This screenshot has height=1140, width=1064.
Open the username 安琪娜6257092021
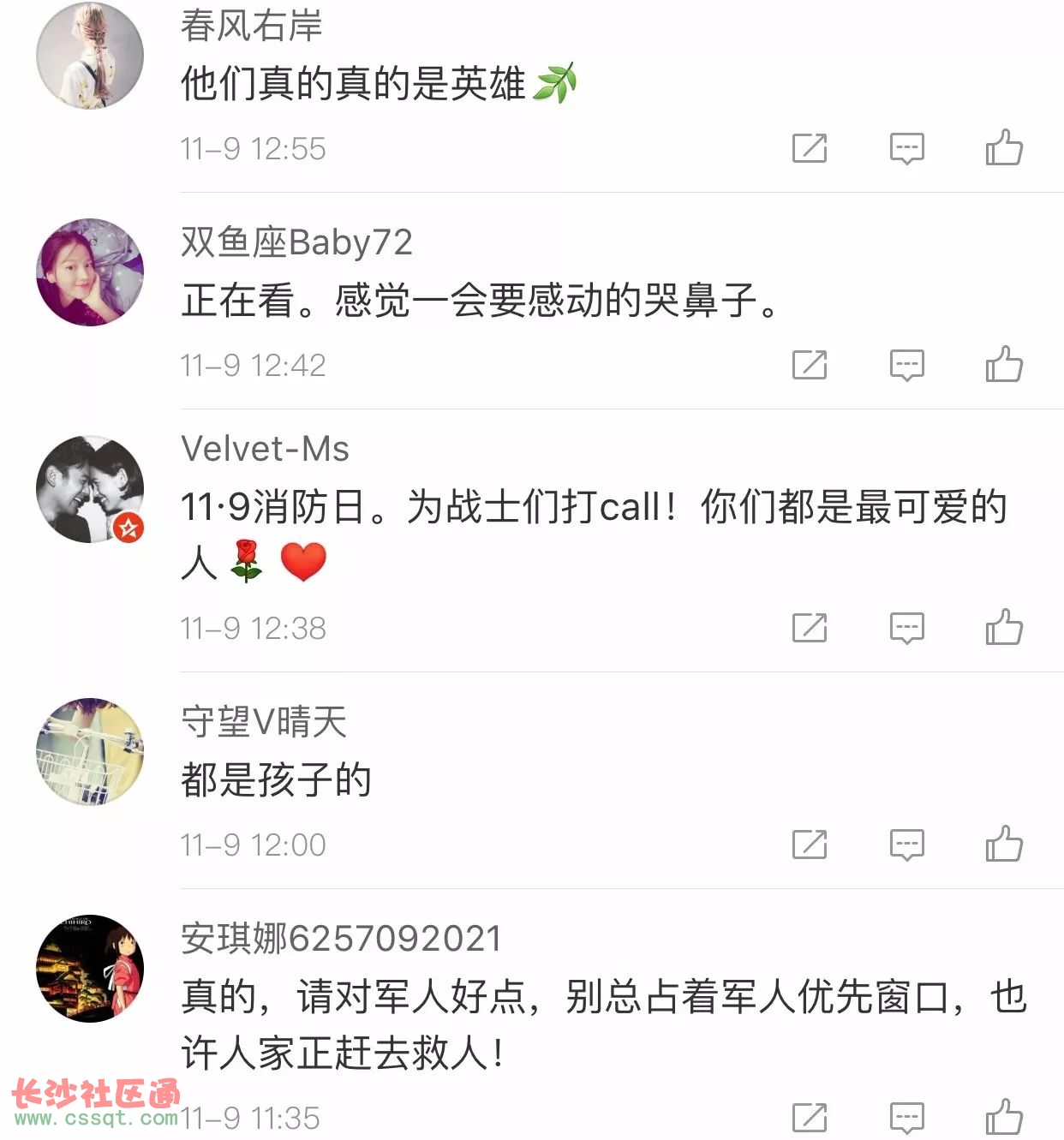[x=340, y=939]
